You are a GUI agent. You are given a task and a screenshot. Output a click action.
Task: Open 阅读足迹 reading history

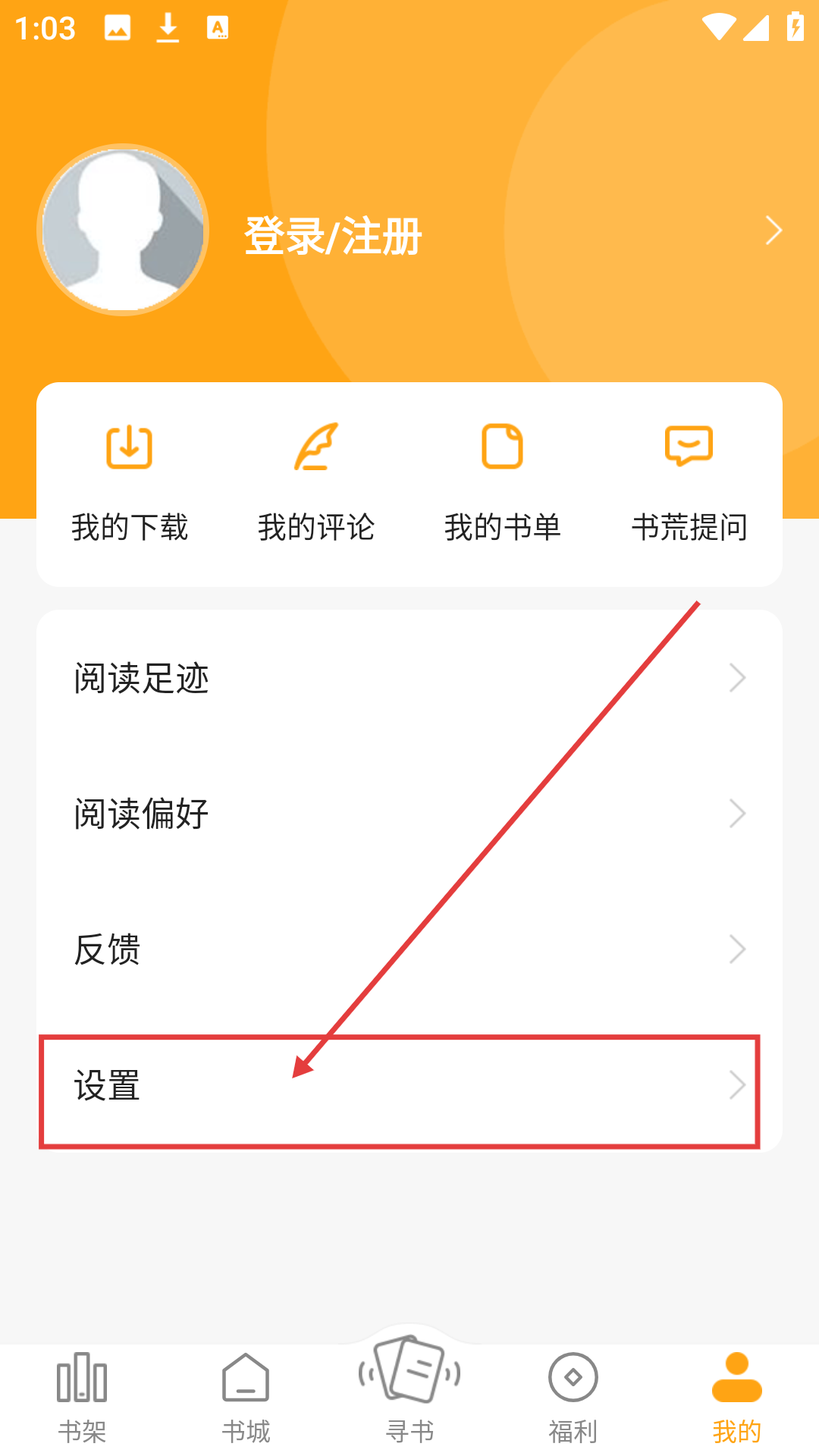point(409,678)
